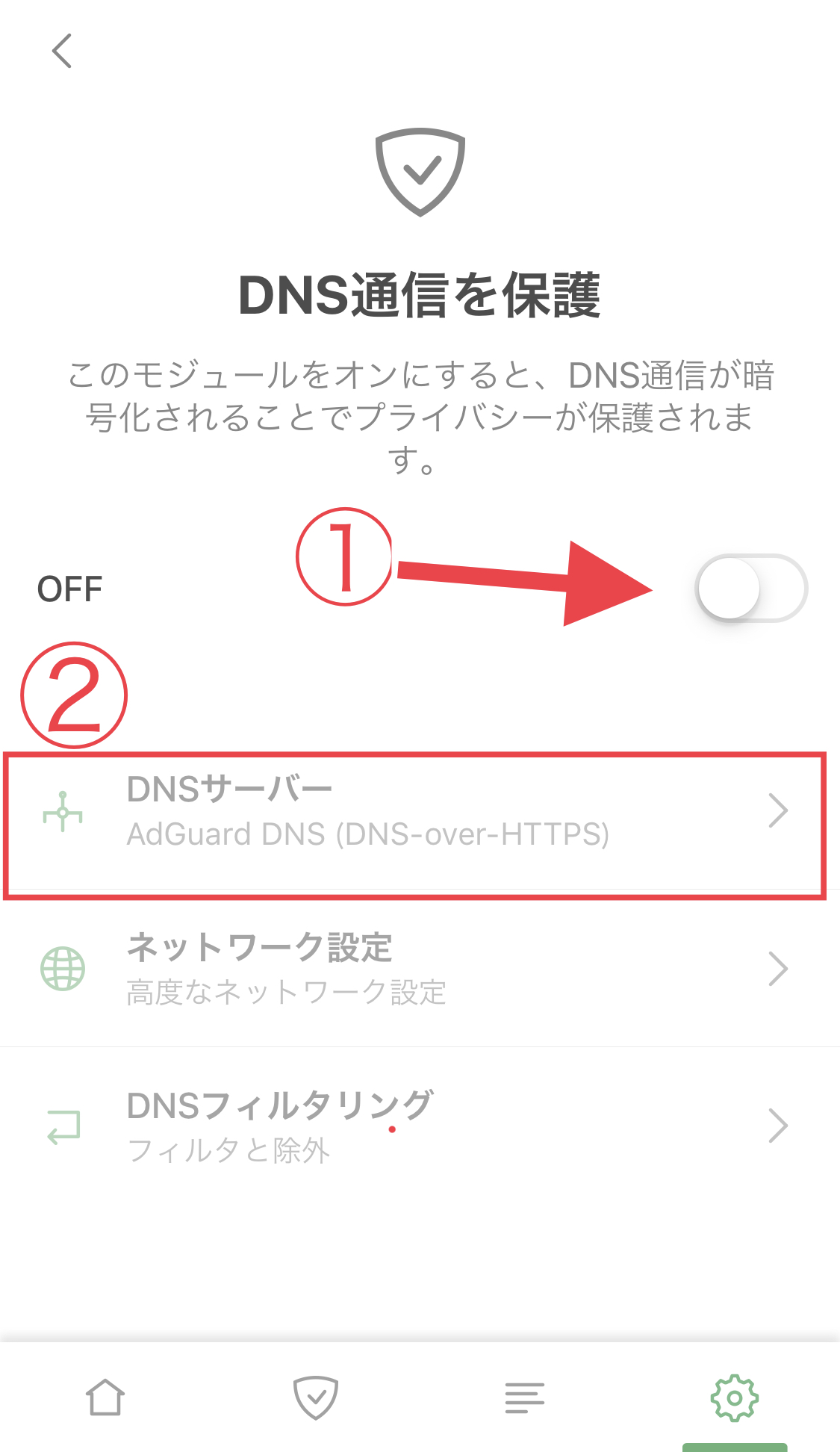Open ネットワーク設定 row
This screenshot has height=1452, width=840.
coord(420,969)
